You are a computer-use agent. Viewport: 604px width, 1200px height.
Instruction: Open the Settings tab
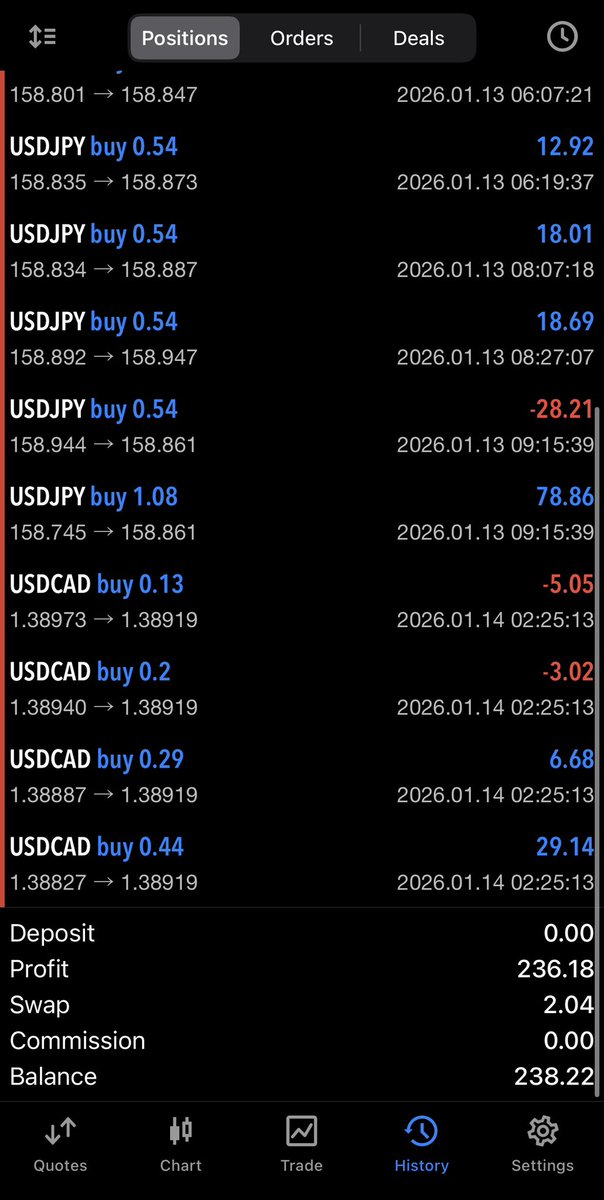pos(542,1145)
